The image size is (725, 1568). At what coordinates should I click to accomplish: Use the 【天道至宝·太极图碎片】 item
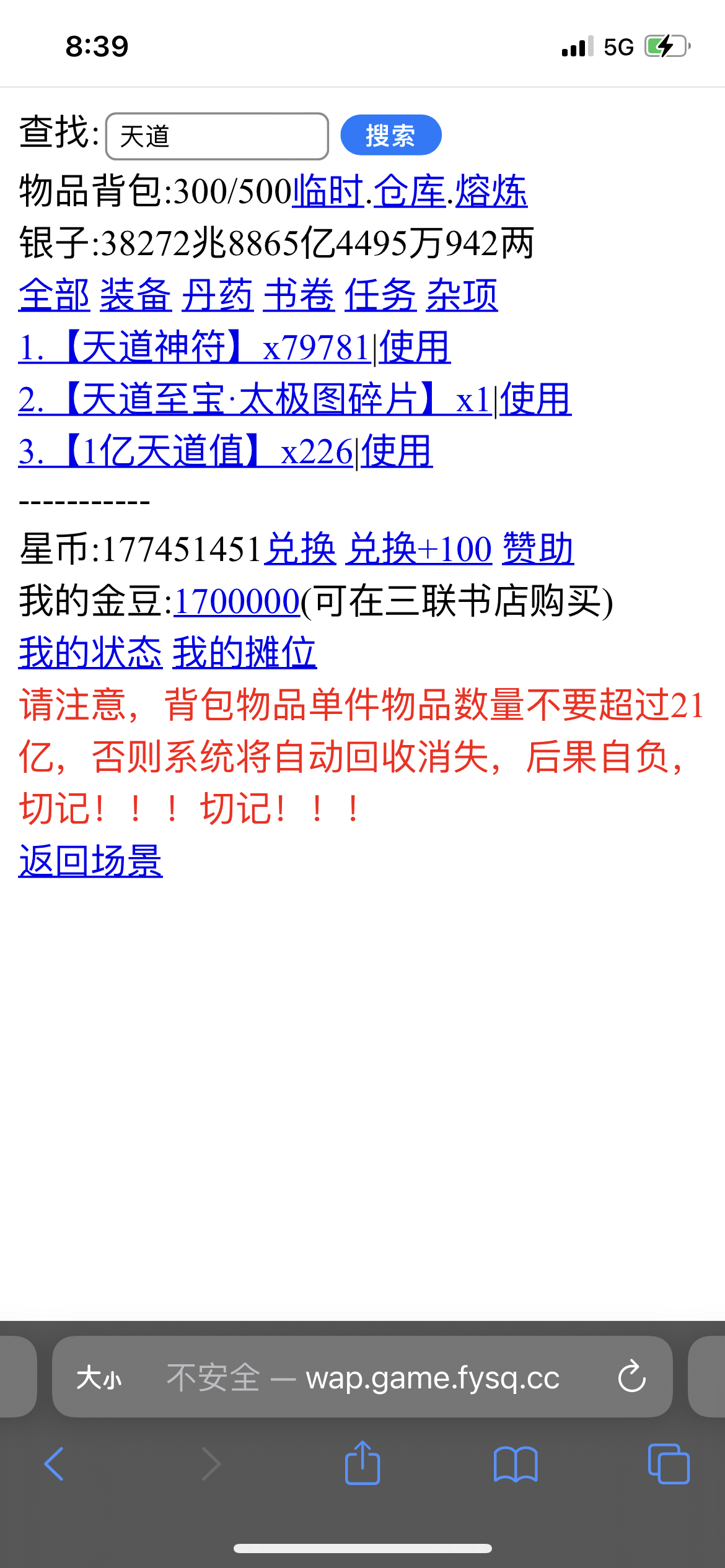click(x=535, y=399)
